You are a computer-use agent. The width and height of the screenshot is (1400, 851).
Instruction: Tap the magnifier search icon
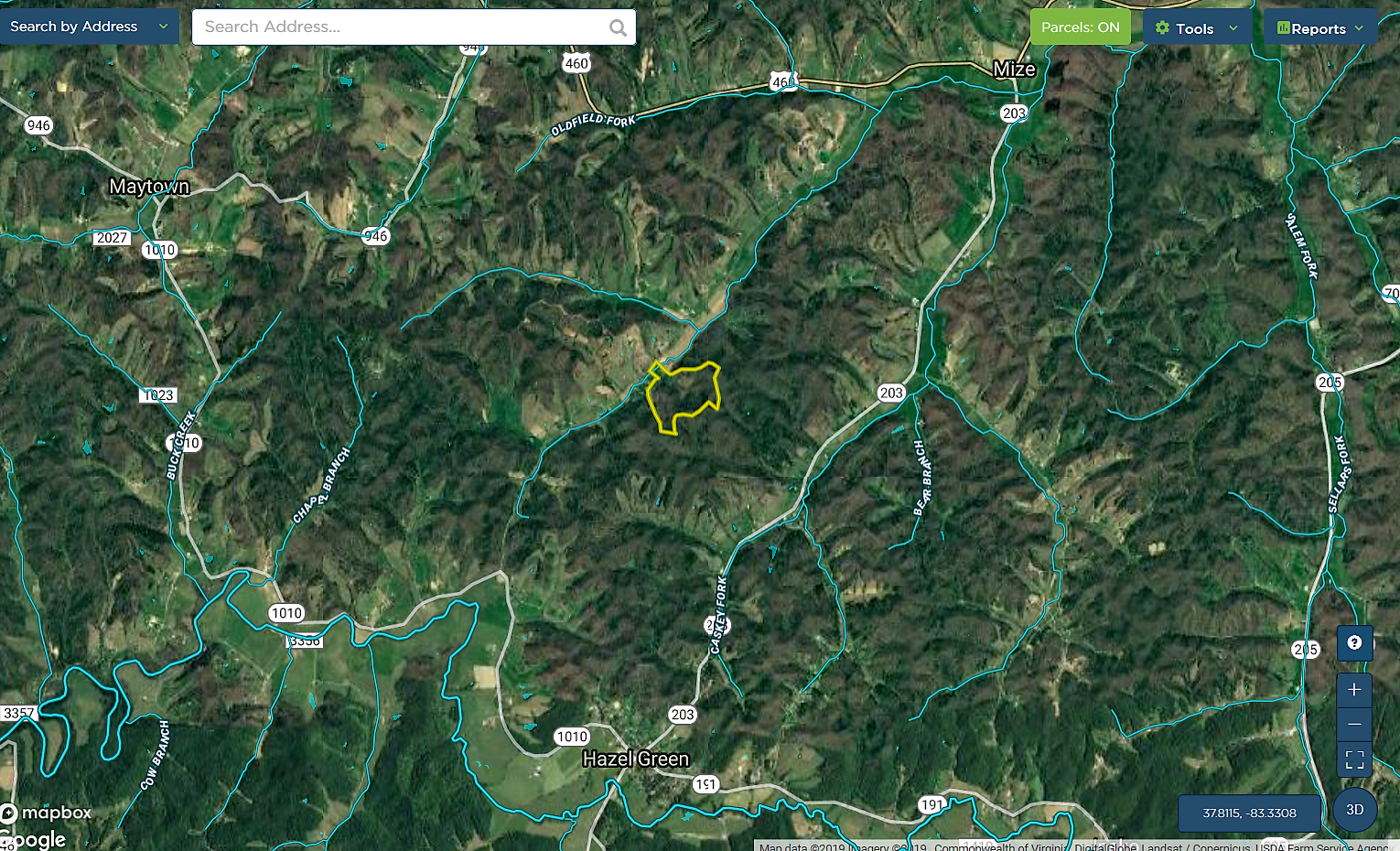(618, 28)
